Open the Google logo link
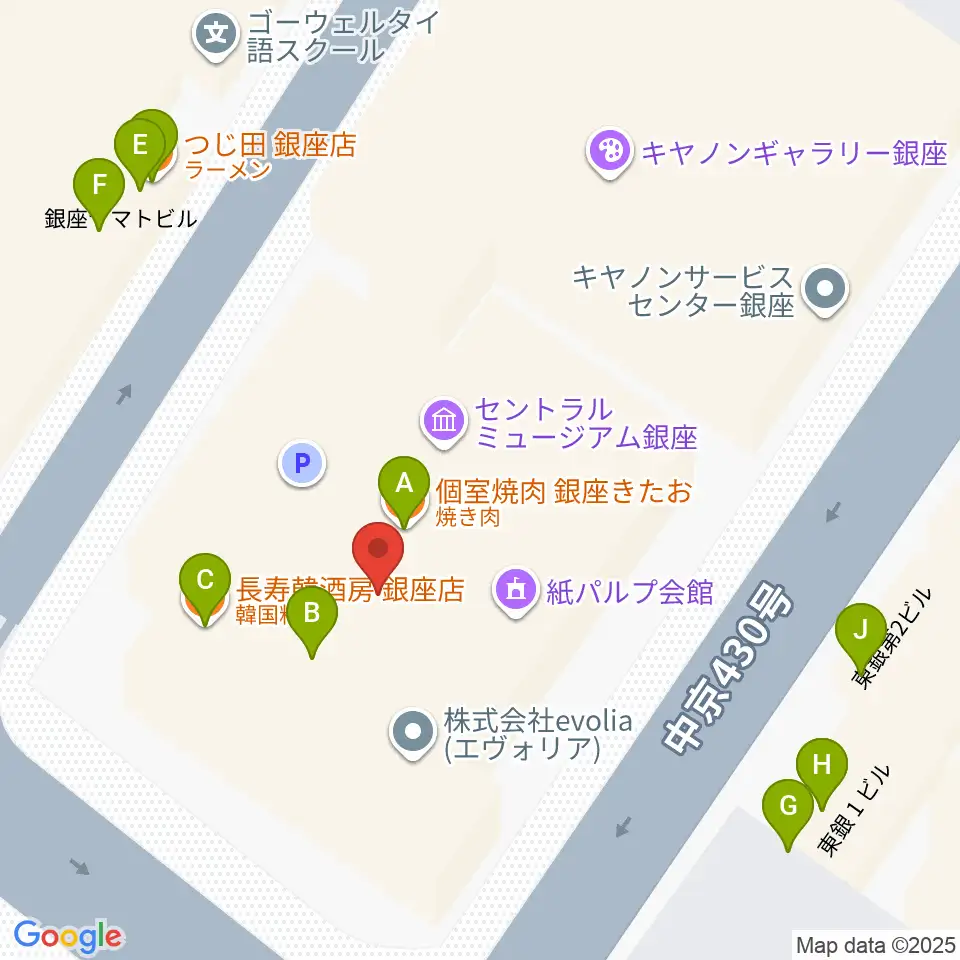 click(x=69, y=936)
